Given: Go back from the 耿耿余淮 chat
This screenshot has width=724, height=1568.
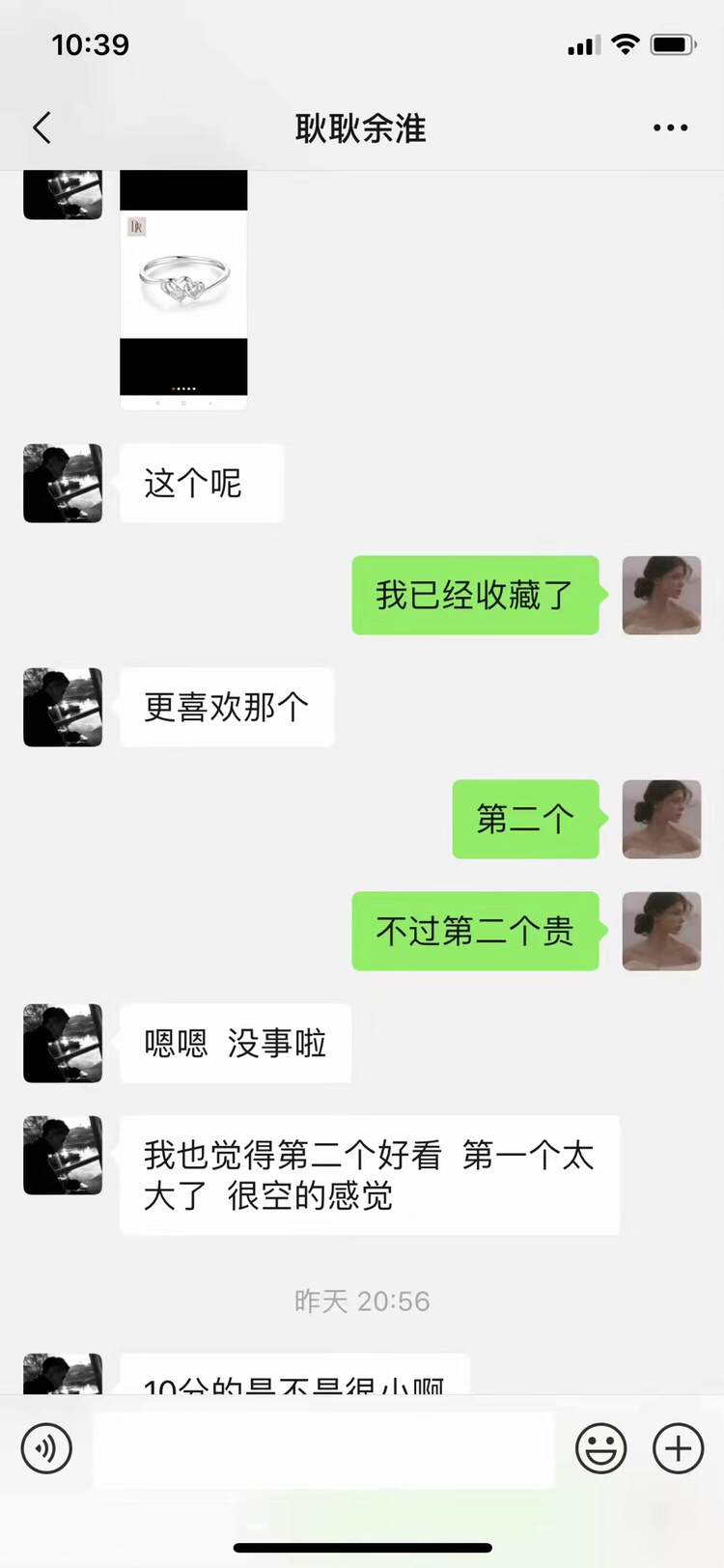Looking at the screenshot, I should [x=42, y=127].
